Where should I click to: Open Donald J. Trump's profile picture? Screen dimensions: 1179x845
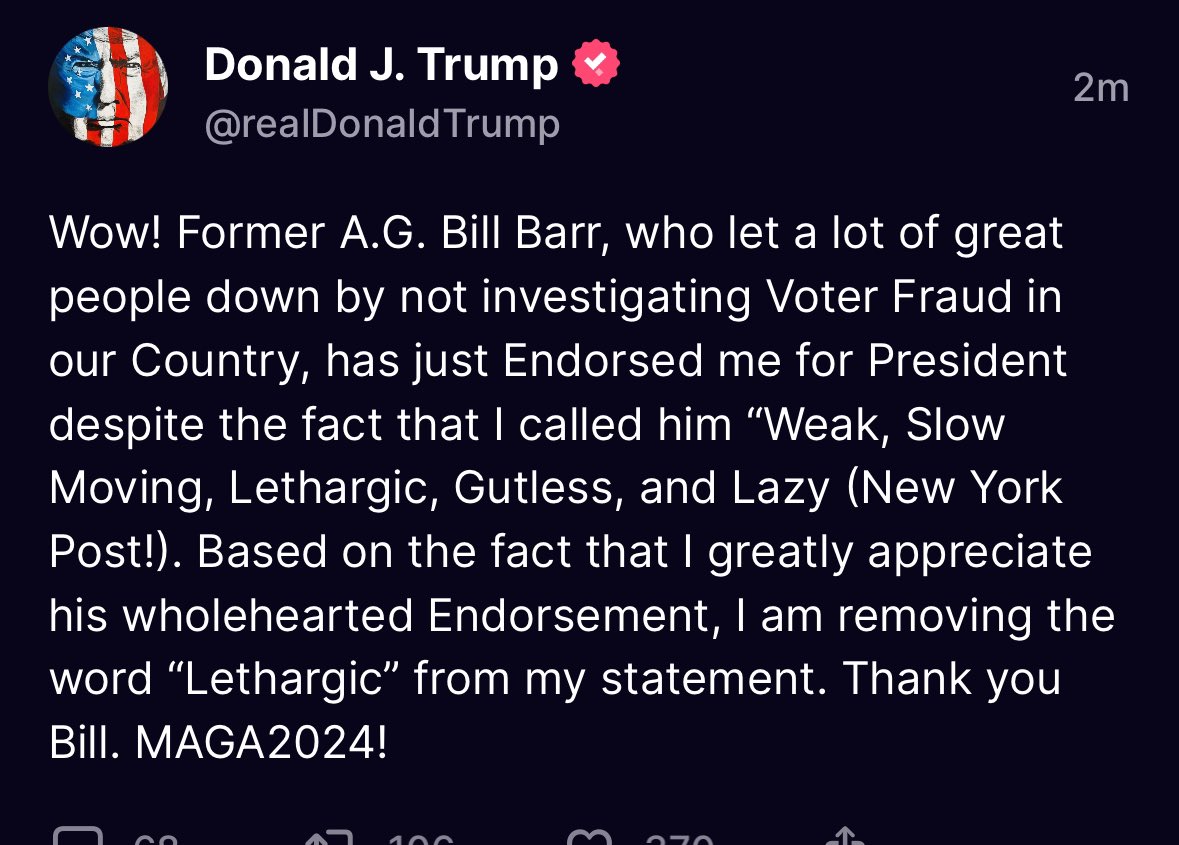pos(108,88)
